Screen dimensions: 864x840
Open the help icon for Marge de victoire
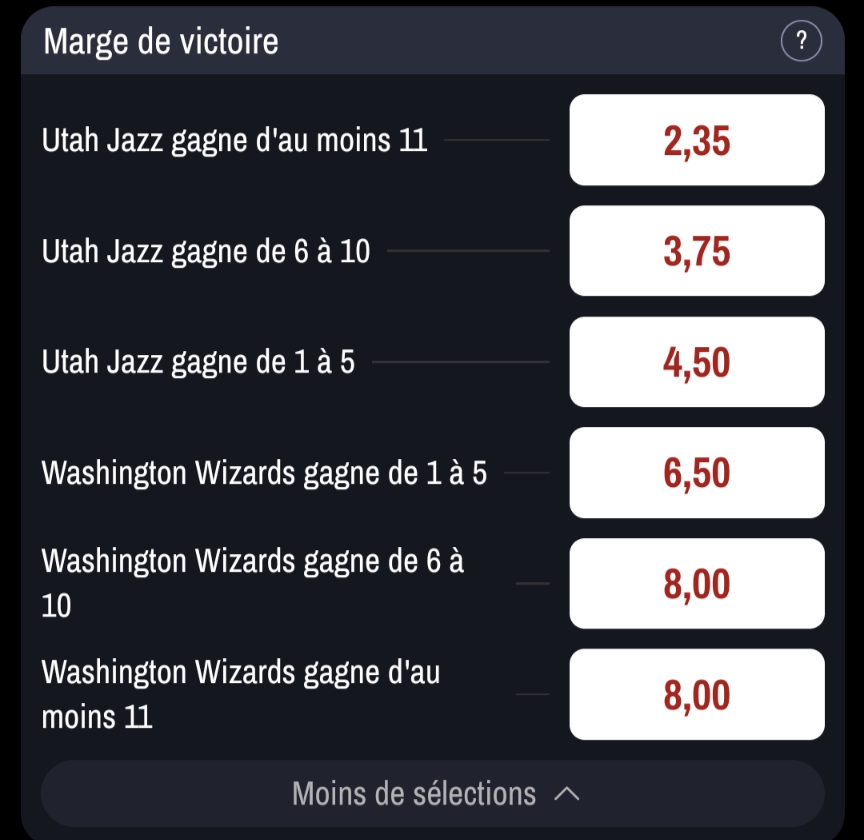[x=800, y=42]
